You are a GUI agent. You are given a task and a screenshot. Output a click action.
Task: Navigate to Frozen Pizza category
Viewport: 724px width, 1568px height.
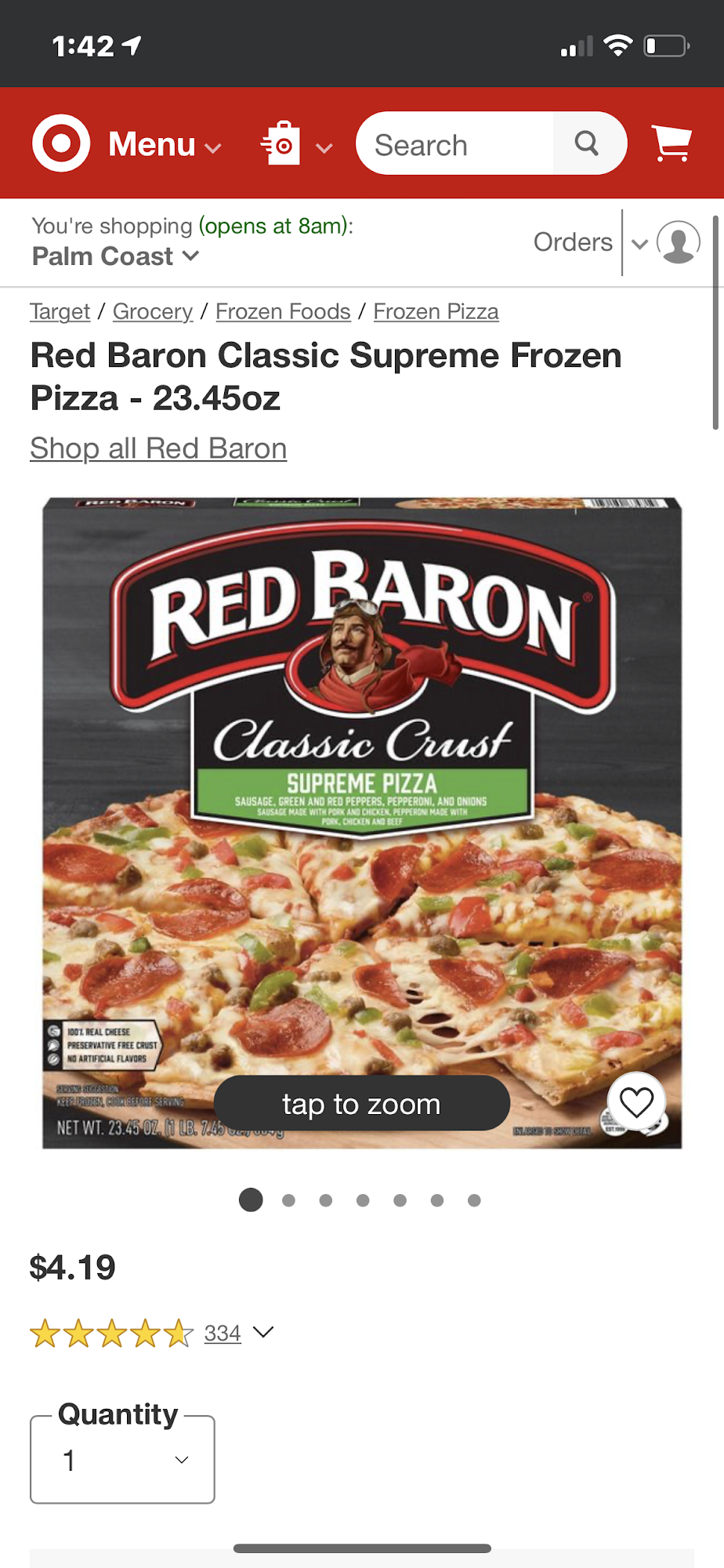436,312
